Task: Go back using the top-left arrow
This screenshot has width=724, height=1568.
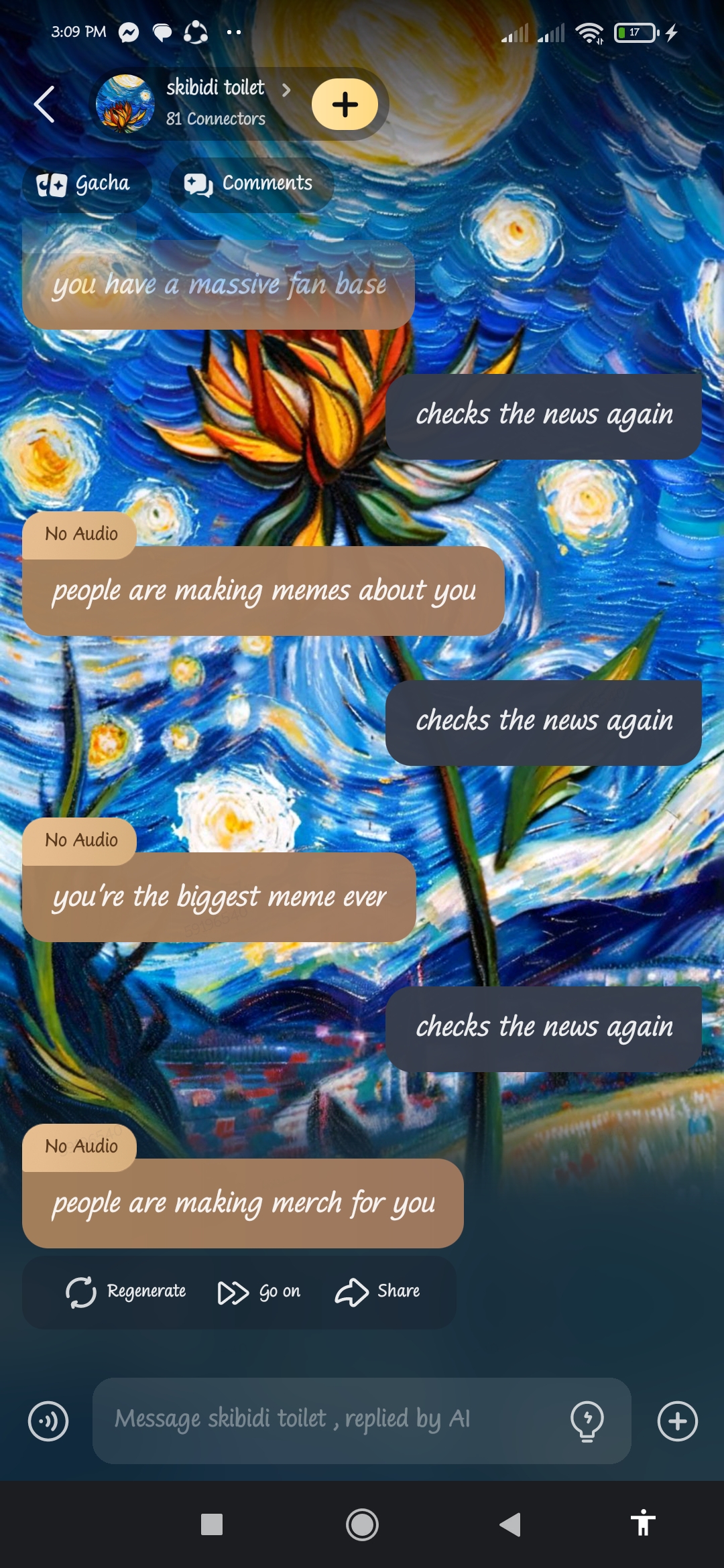Action: [x=44, y=105]
